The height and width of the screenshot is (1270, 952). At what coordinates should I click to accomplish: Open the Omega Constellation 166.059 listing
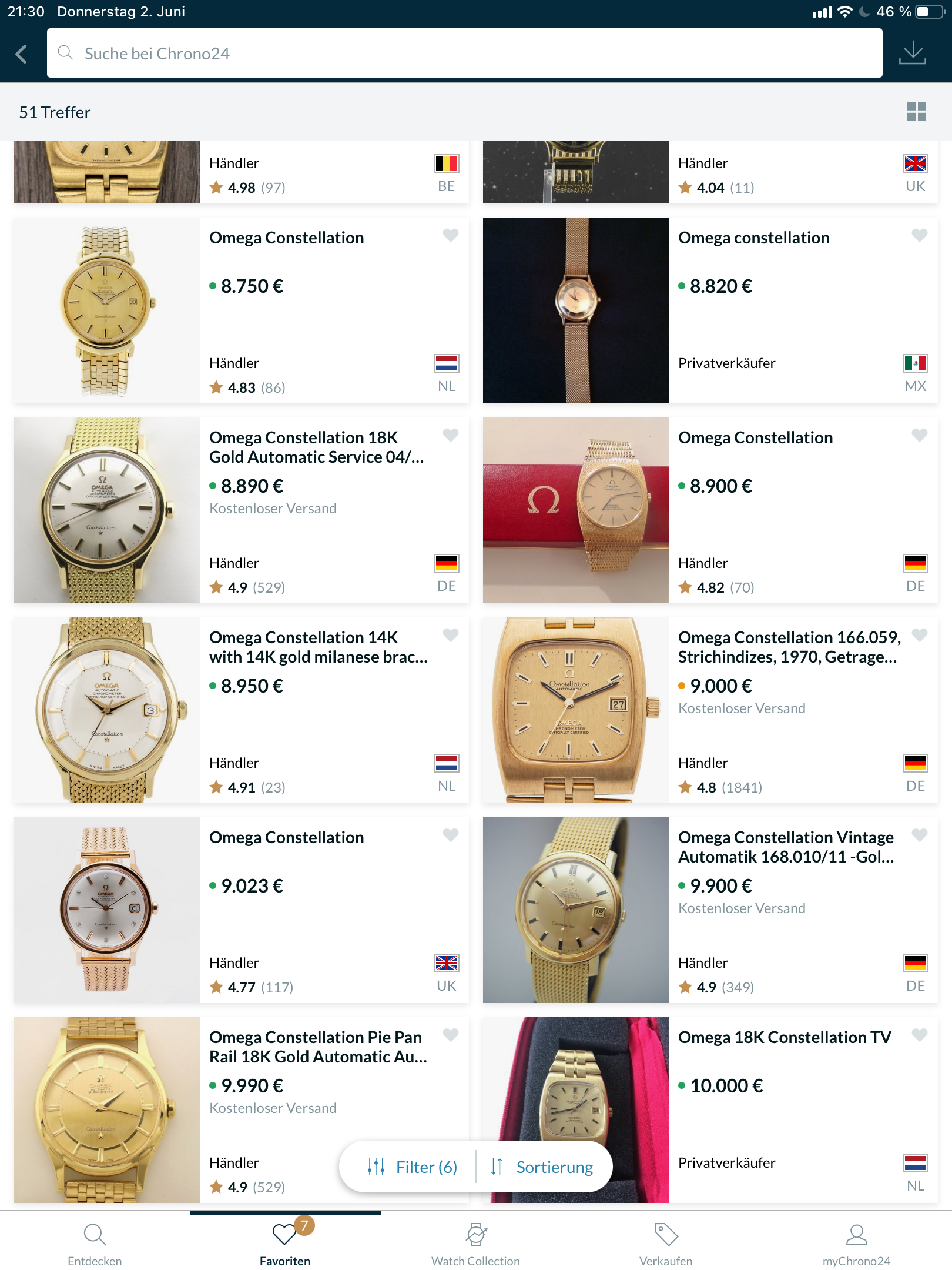(x=789, y=647)
